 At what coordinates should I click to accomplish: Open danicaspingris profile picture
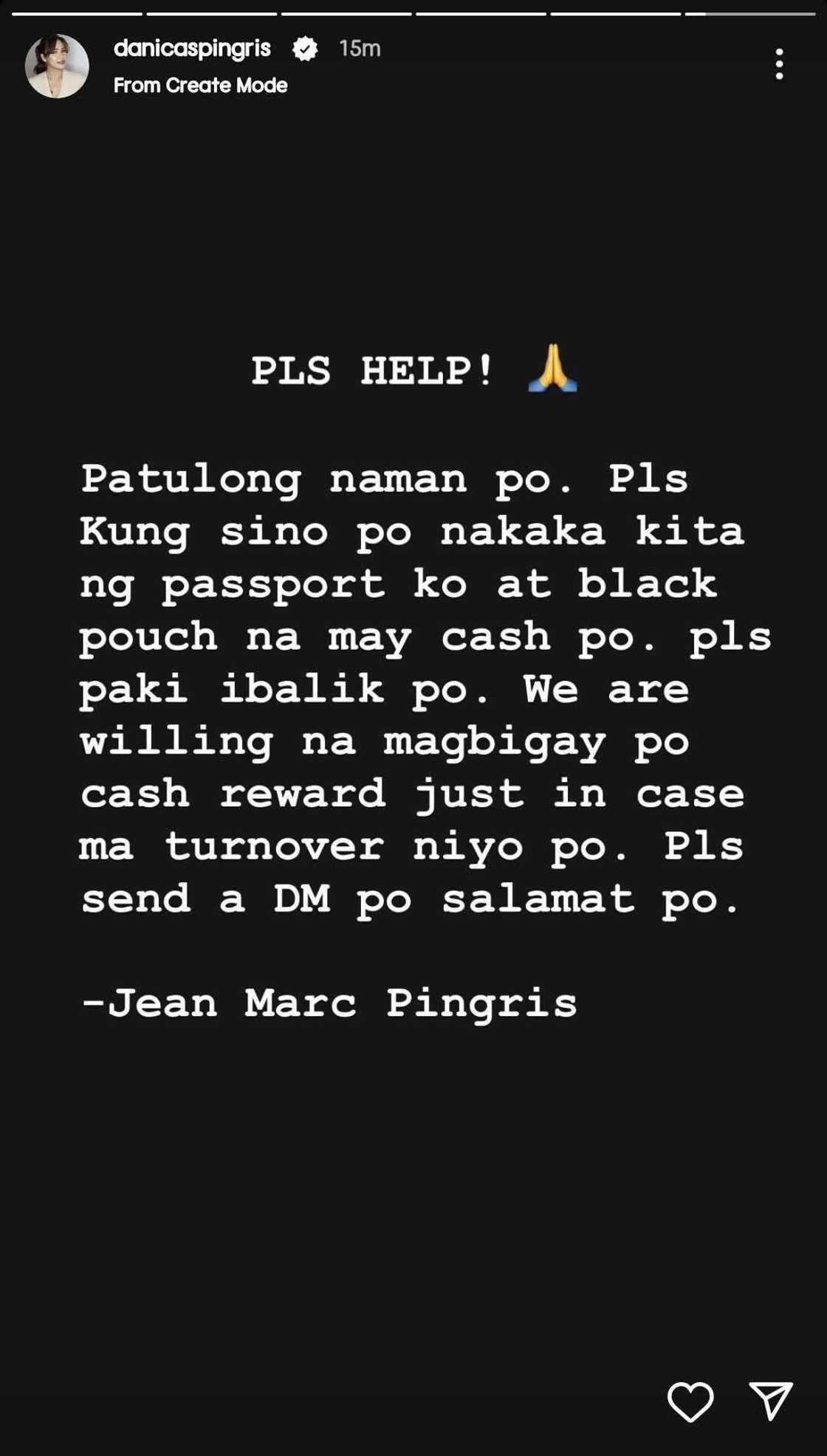(57, 66)
